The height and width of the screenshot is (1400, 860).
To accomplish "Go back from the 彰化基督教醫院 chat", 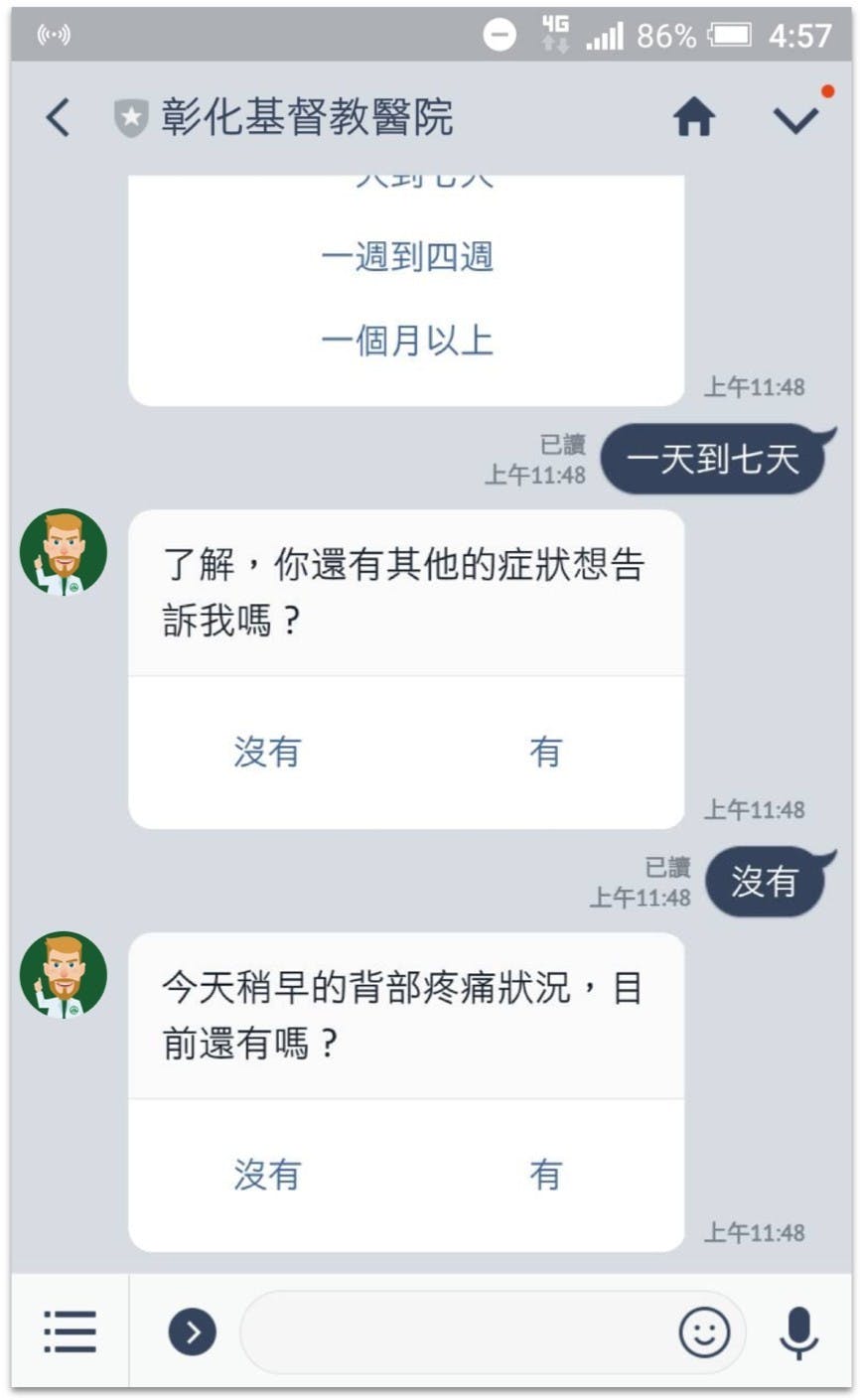I will (x=59, y=118).
